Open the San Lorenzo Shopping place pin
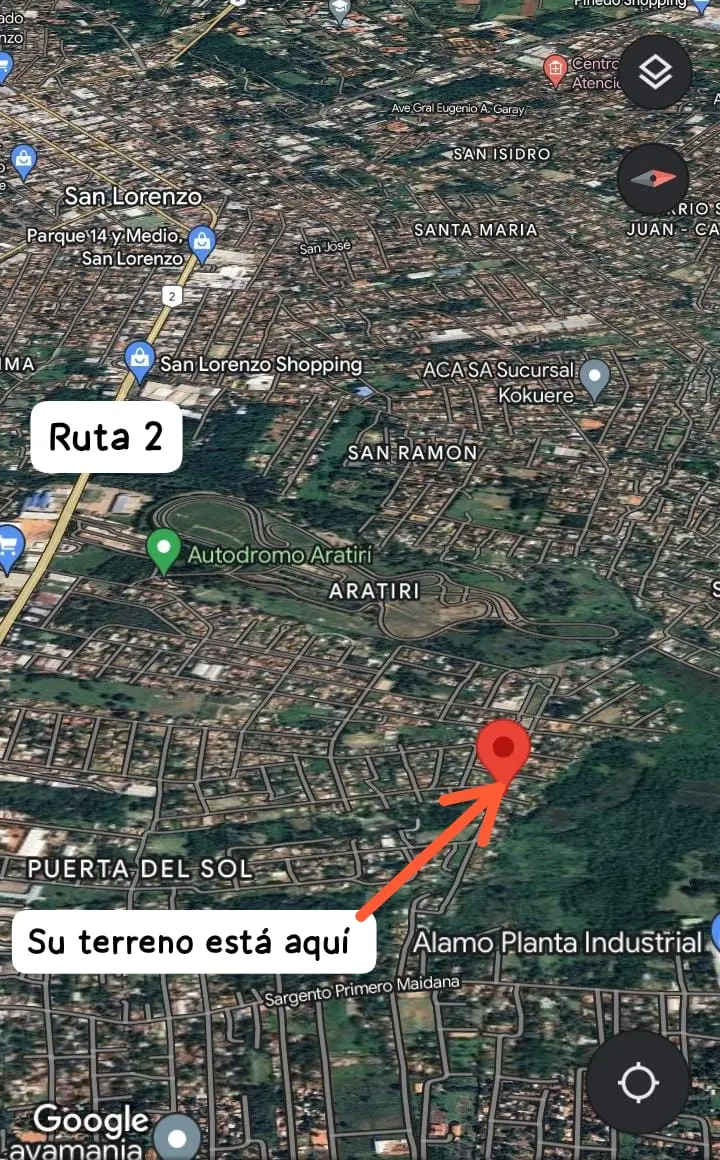Viewport: 720px width, 1160px height. point(139,362)
